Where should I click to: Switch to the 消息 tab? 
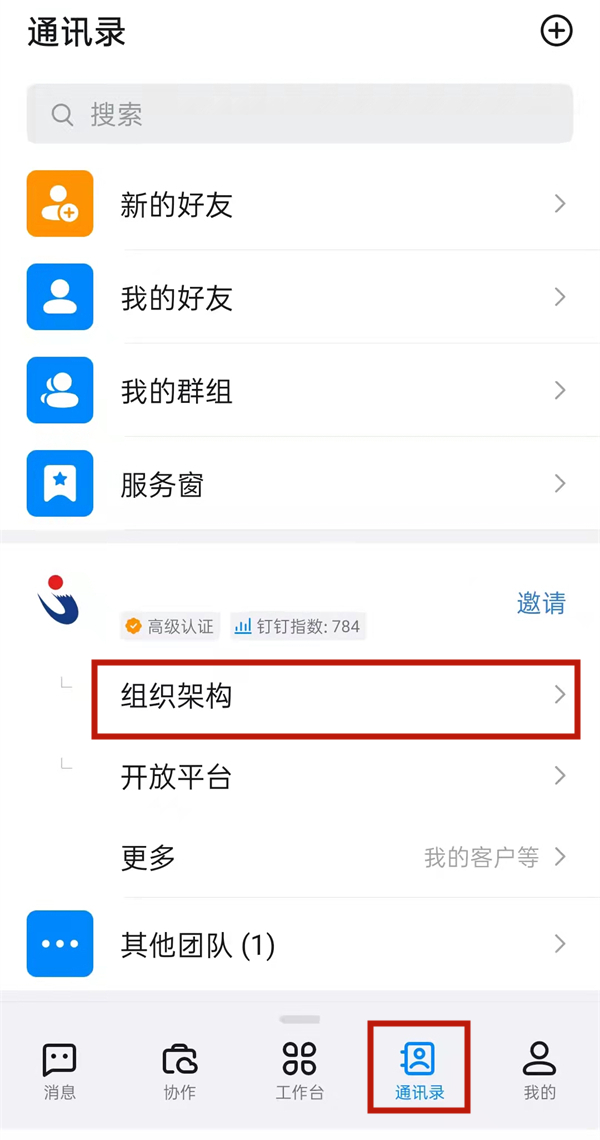click(x=60, y=1070)
